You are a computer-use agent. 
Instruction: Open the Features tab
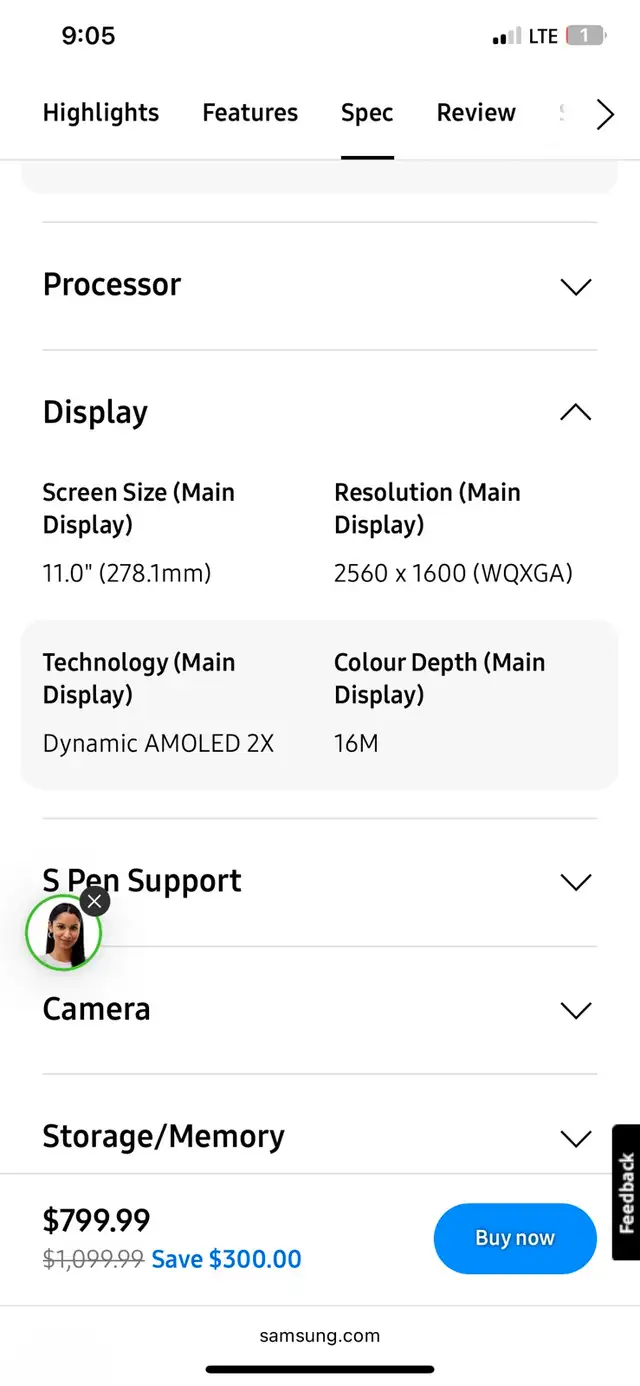tap(250, 113)
